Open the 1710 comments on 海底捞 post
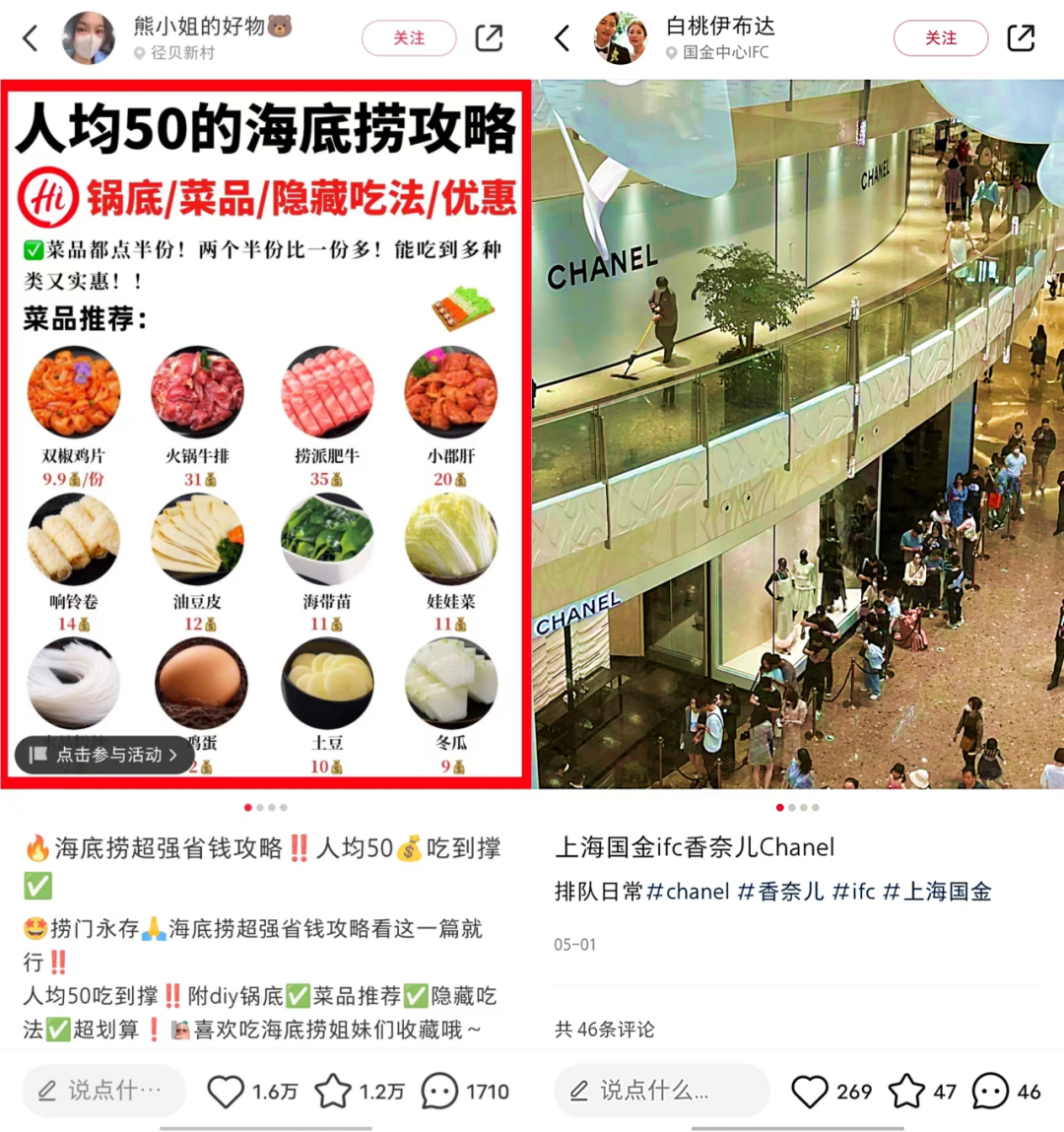Screen dimensions: 1064x1132 click(439, 1091)
